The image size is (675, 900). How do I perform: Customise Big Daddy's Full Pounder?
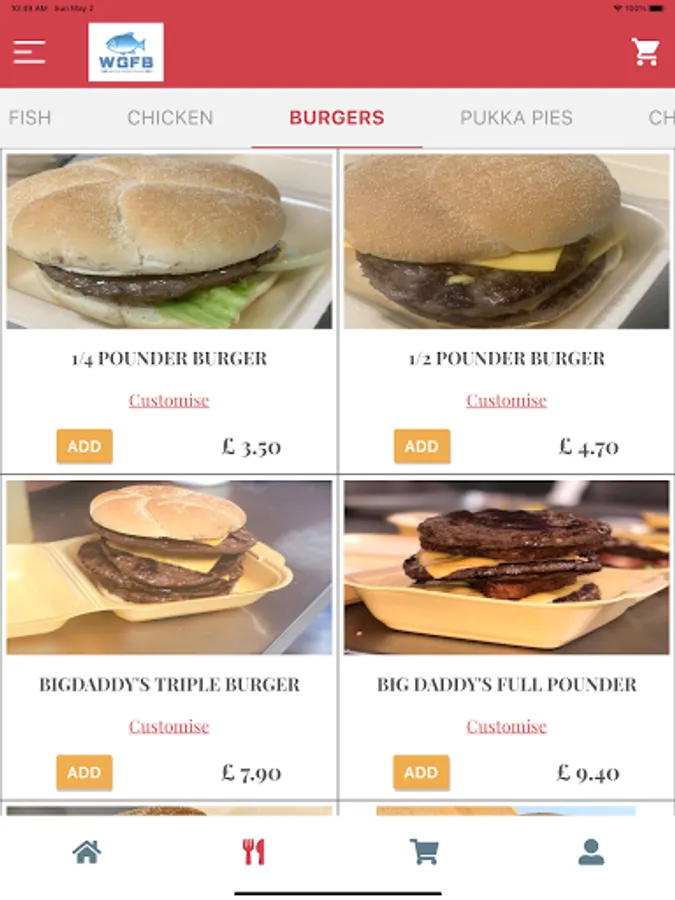506,726
